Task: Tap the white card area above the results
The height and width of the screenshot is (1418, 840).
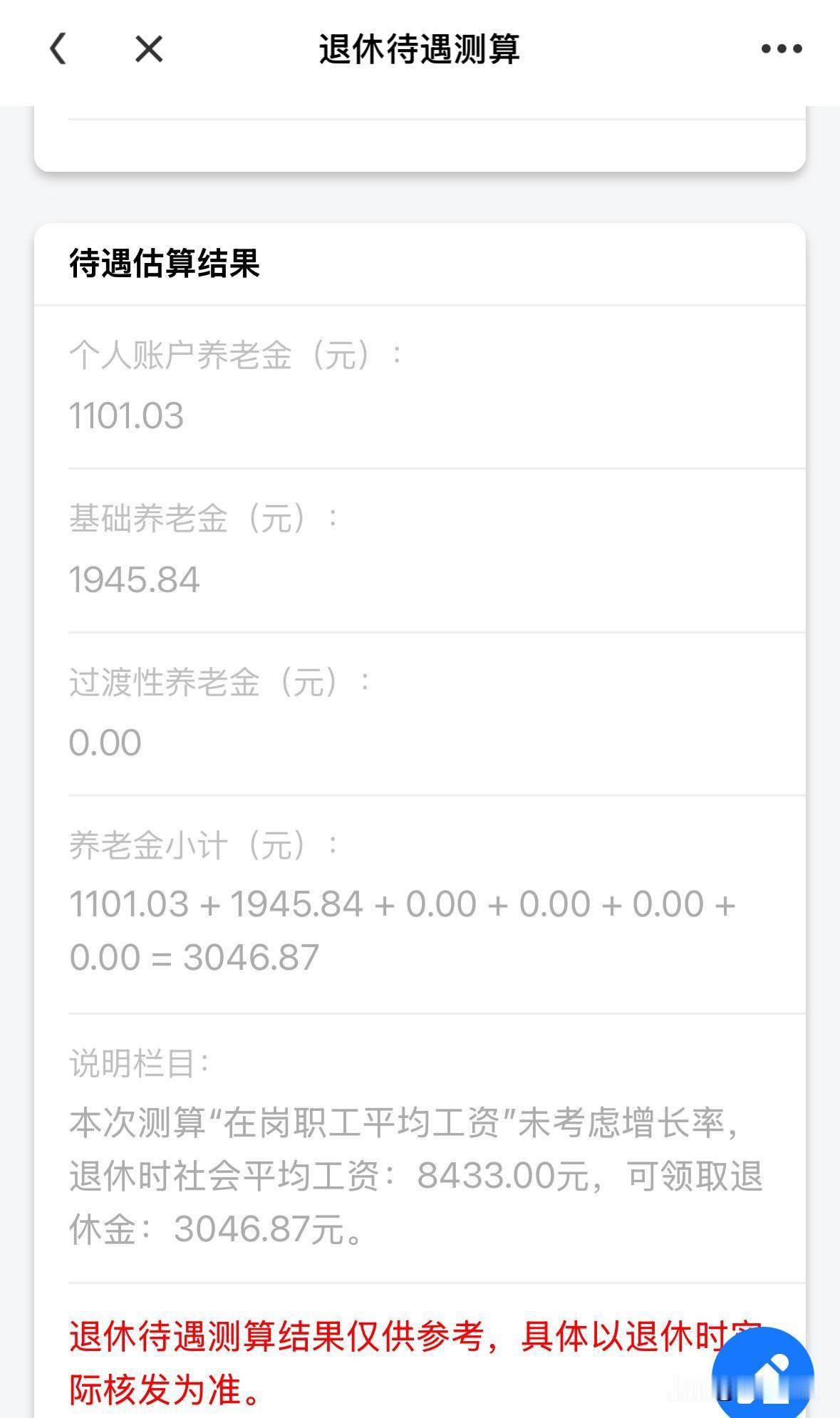Action: [x=420, y=139]
